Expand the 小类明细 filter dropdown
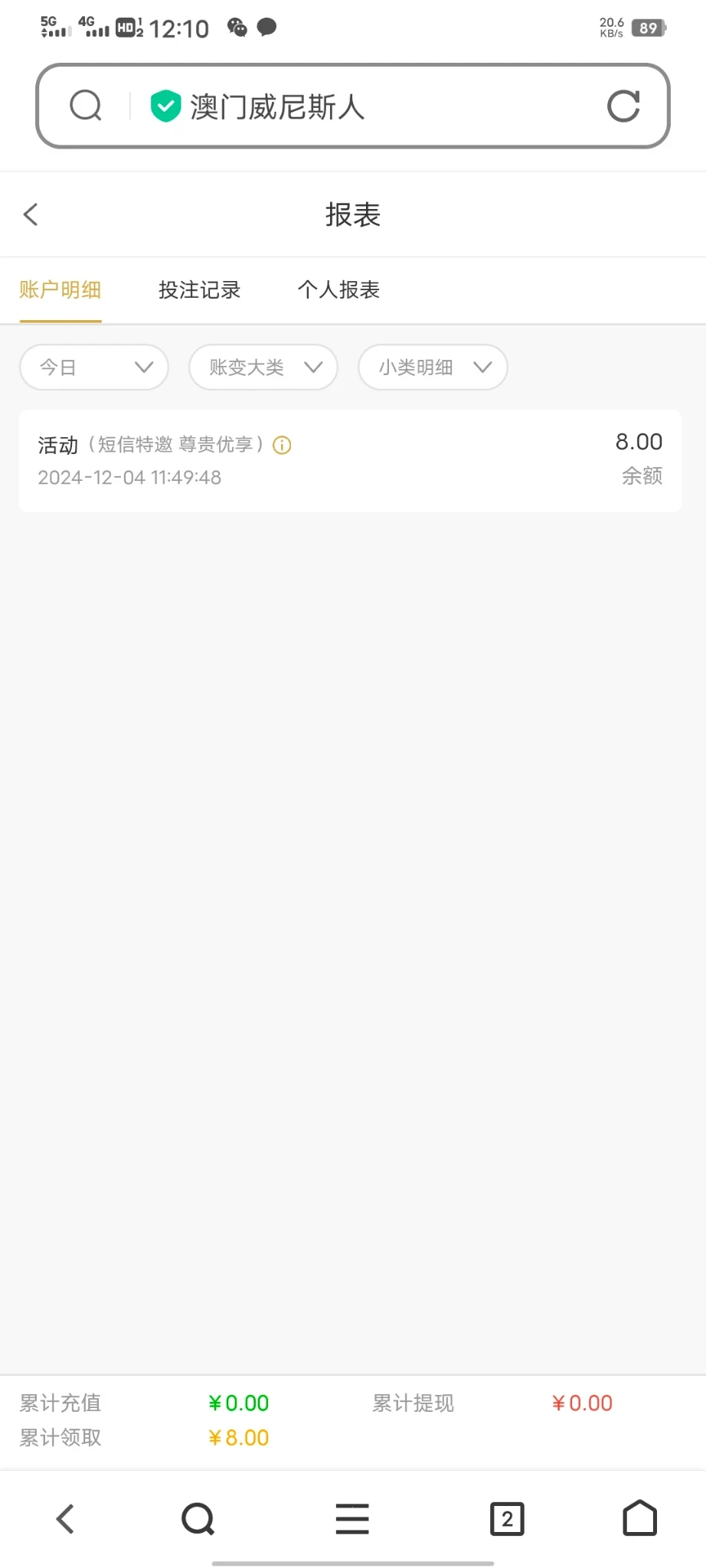Viewport: 706px width, 1568px height. pyautogui.click(x=433, y=367)
